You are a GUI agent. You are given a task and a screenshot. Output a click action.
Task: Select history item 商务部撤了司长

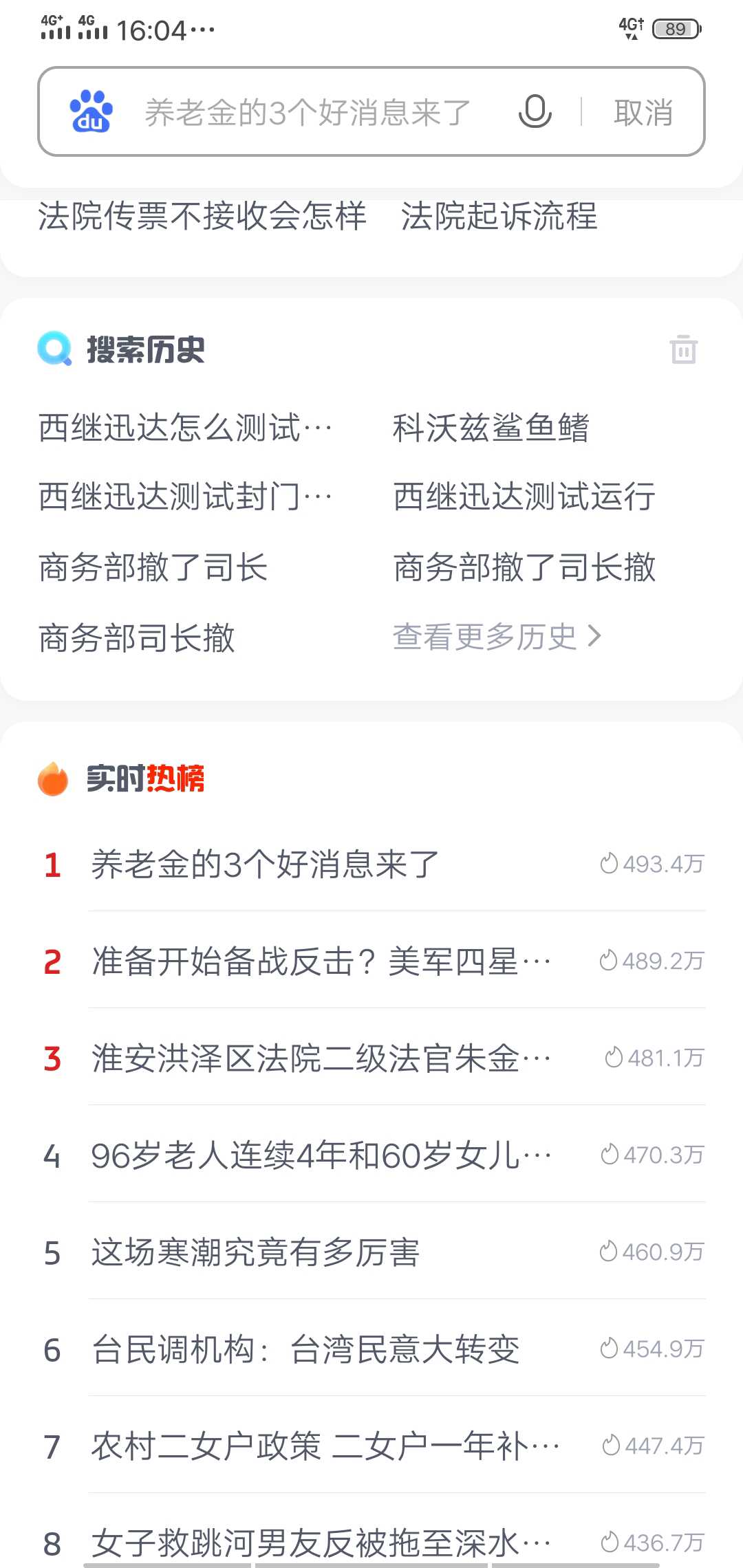[x=153, y=567]
